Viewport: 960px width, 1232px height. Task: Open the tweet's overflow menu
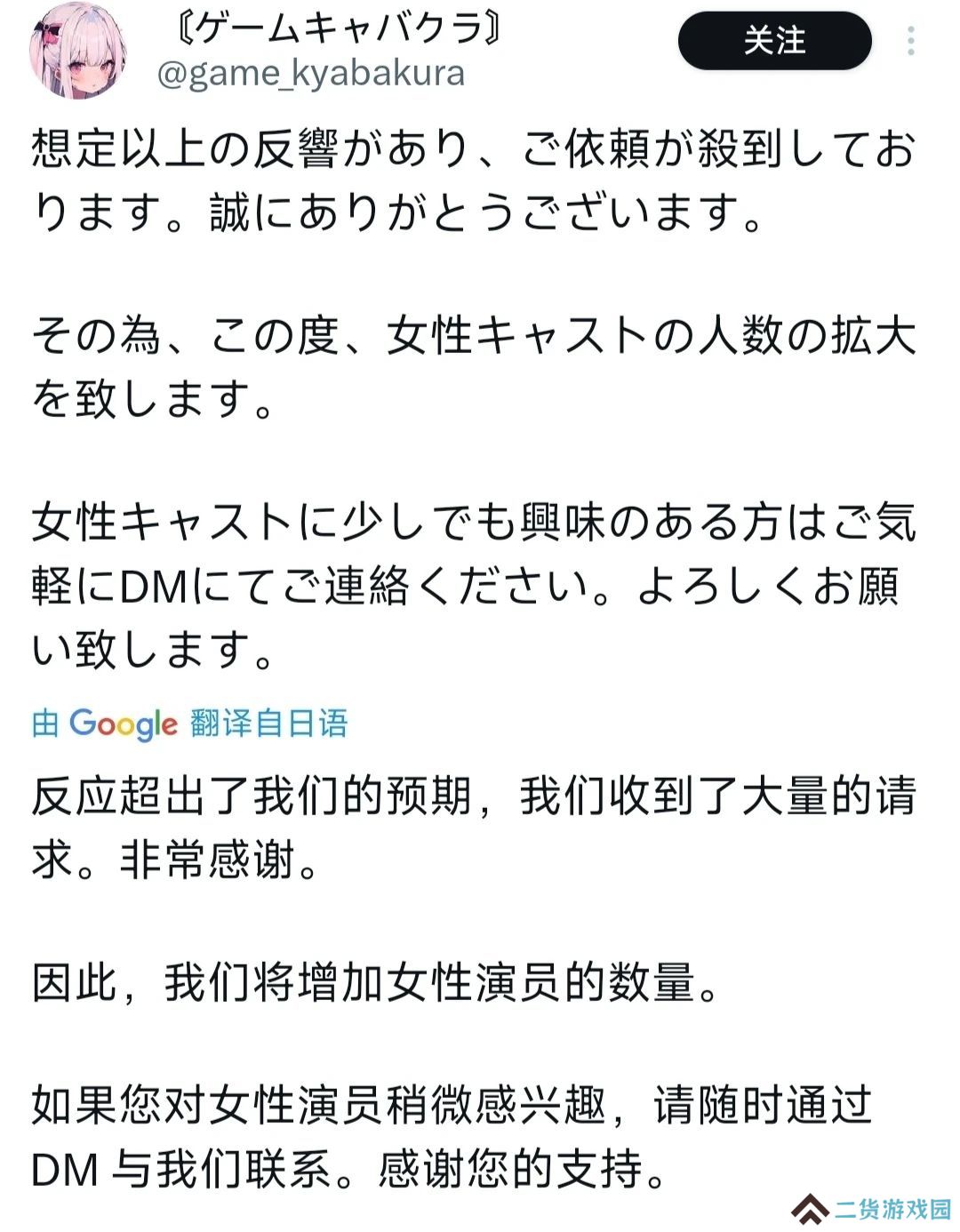tap(910, 42)
